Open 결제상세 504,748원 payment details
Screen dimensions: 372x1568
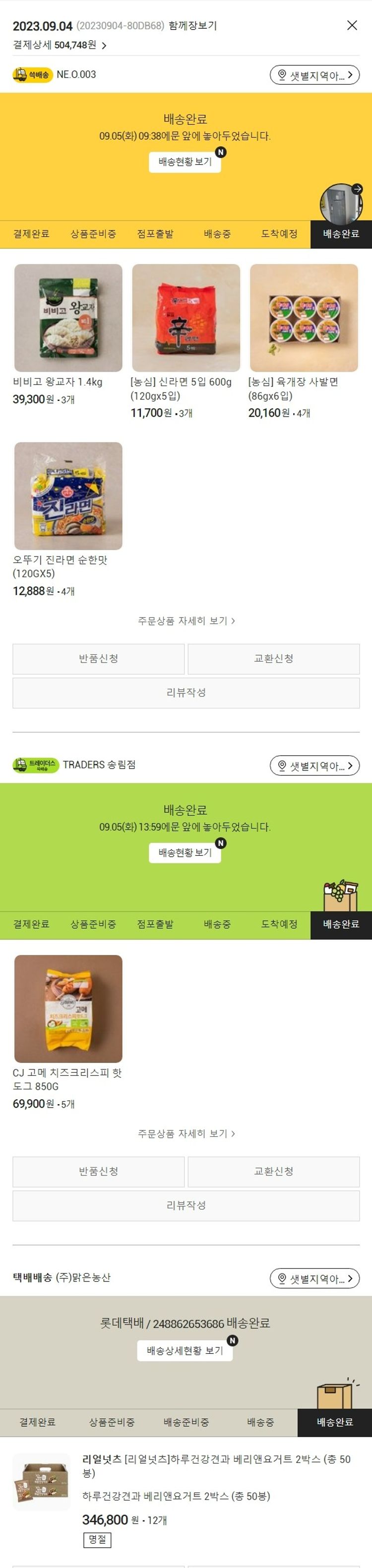click(x=60, y=45)
